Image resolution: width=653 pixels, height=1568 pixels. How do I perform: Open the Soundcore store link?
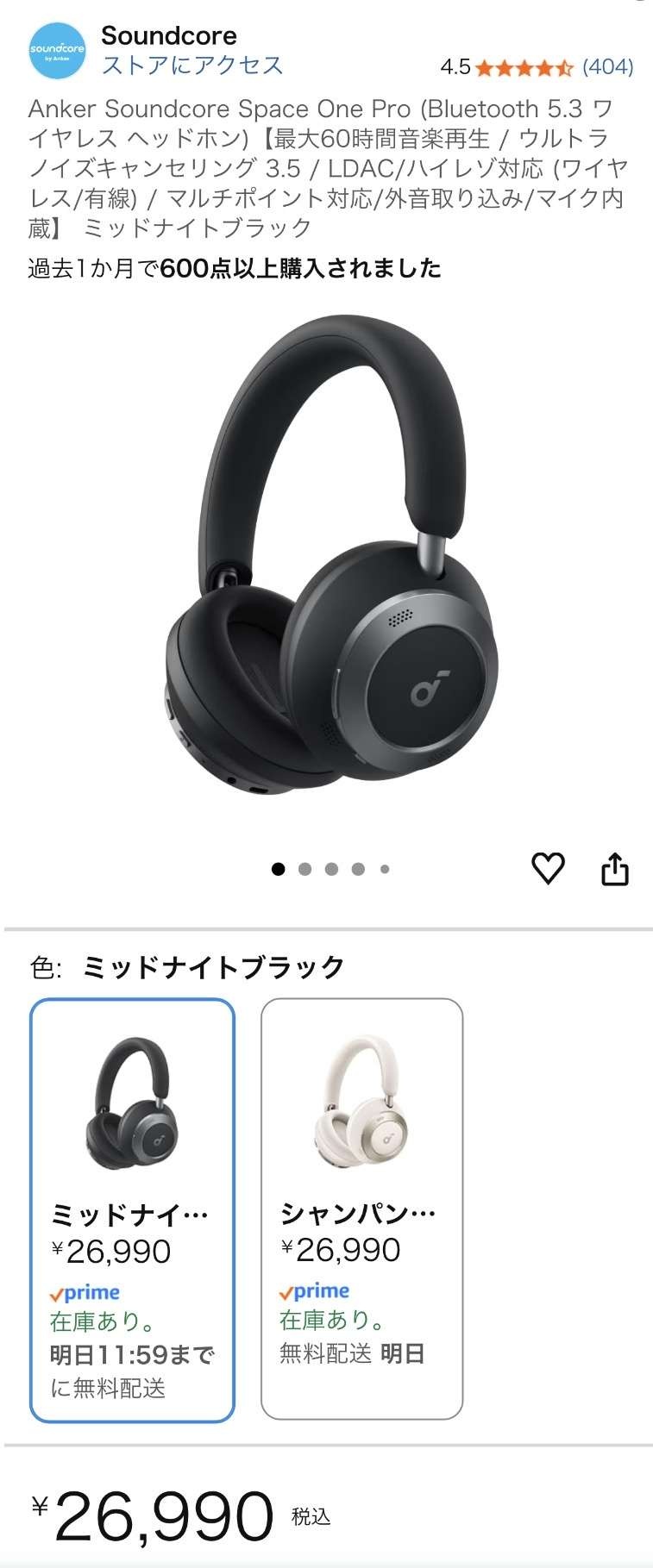[x=192, y=66]
